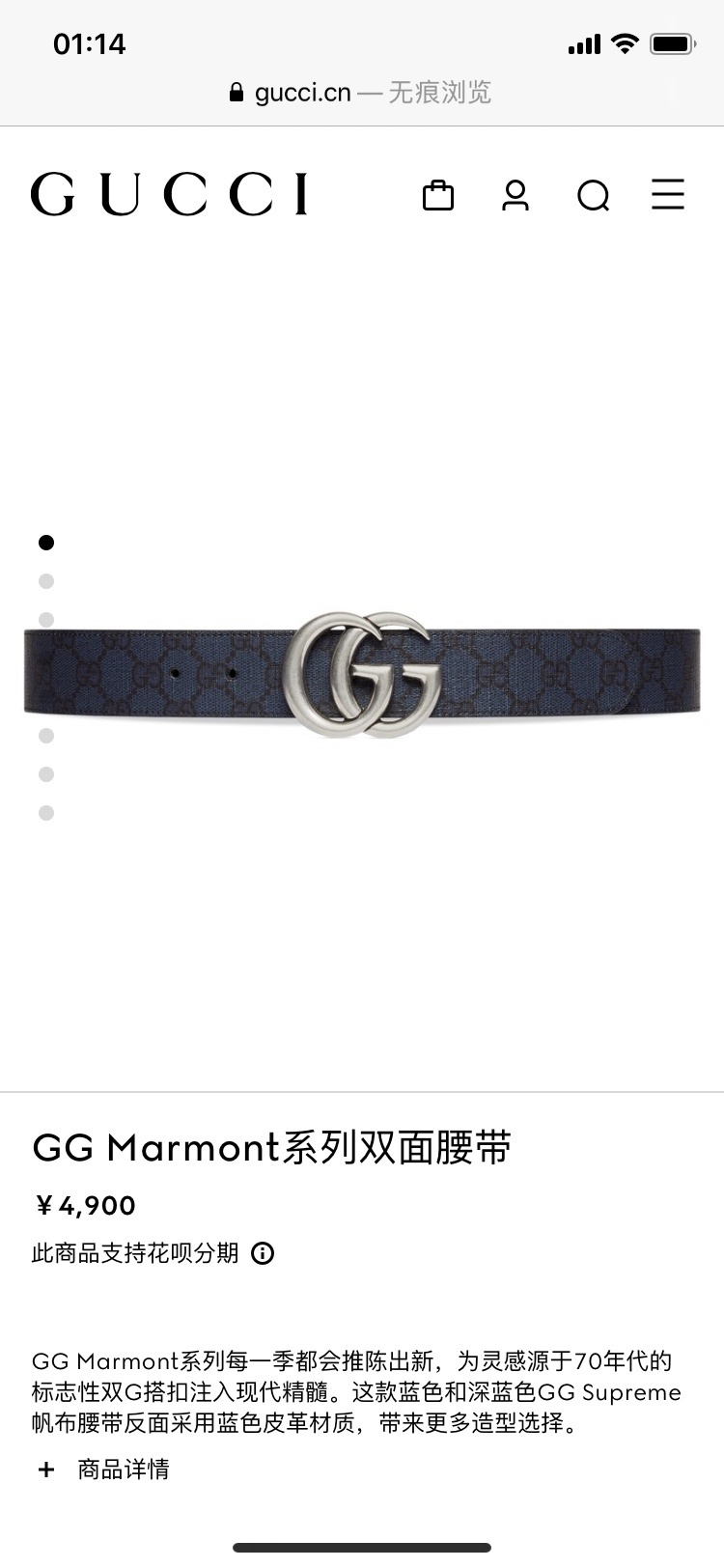This screenshot has height=1568, width=724.
Task: Tap the plus icon before 商品详情
Action: tap(44, 1468)
